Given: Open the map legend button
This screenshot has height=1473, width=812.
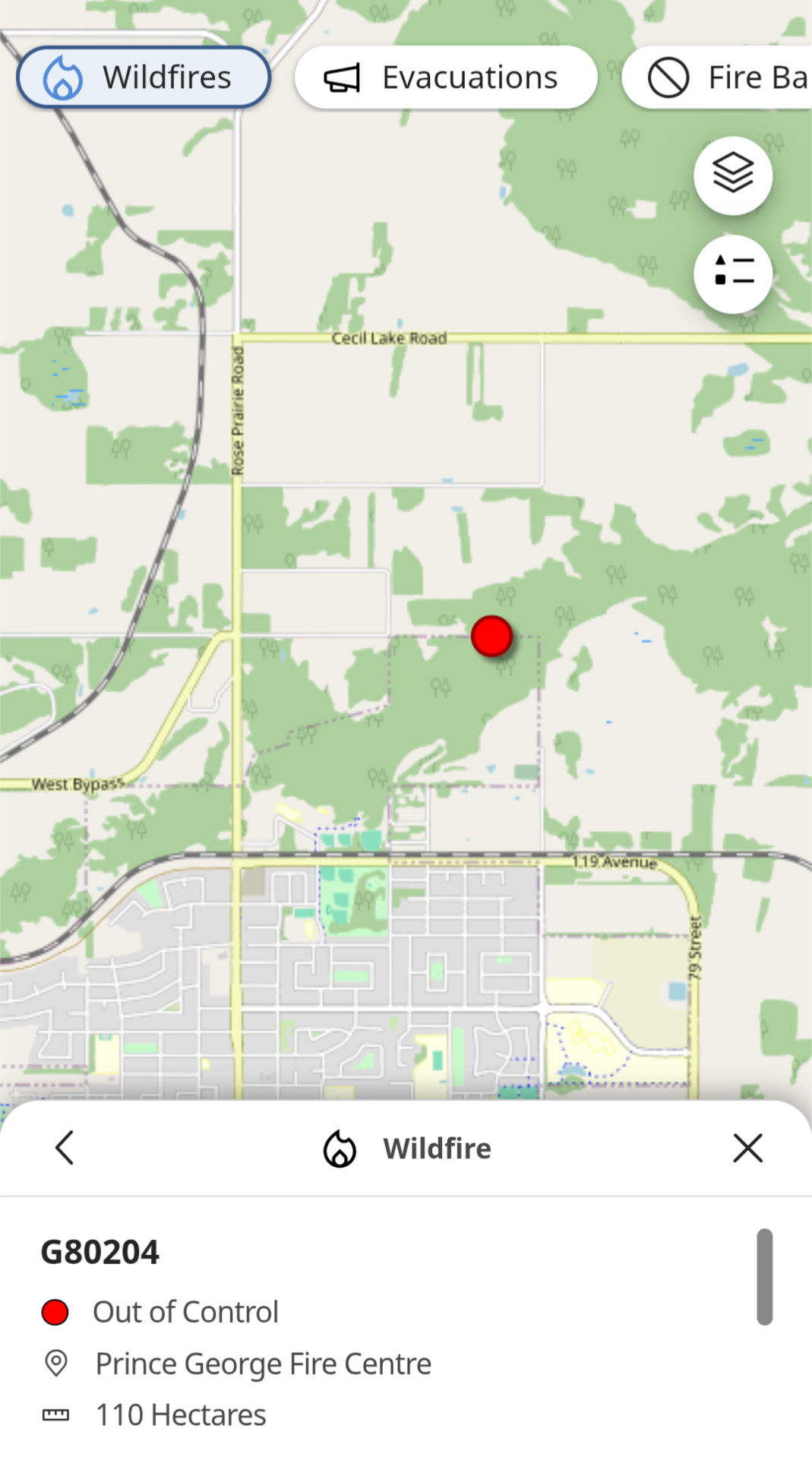Looking at the screenshot, I should [x=733, y=274].
